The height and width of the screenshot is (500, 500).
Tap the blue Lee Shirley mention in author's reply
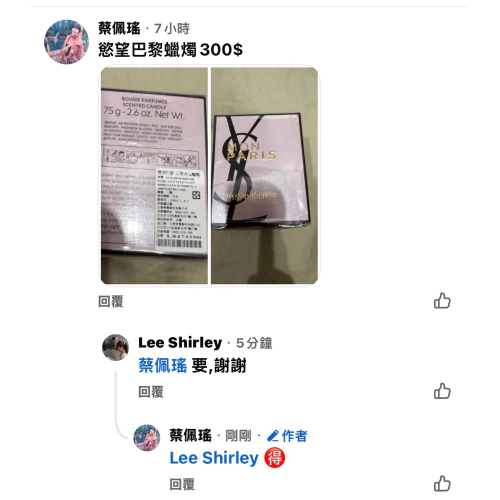214,458
